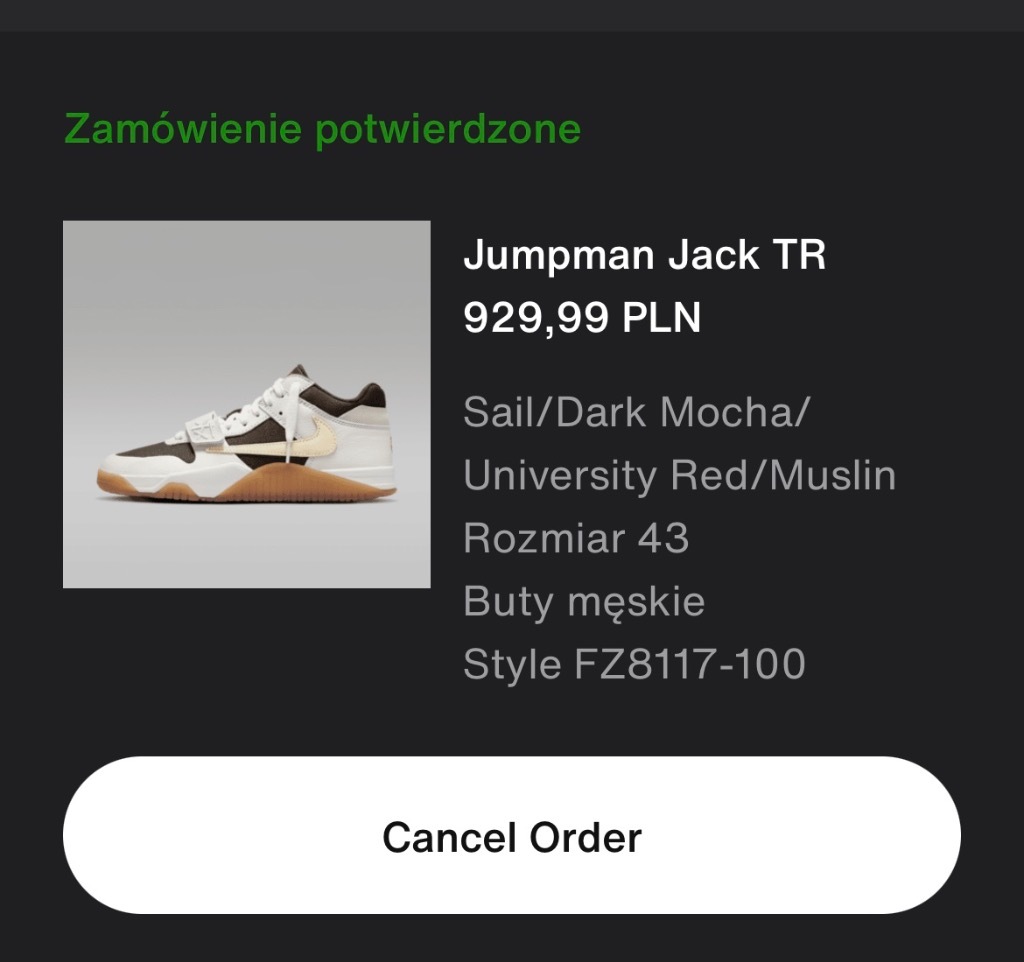
Task: Open the Jumpman Jack TR product image
Action: click(x=247, y=404)
